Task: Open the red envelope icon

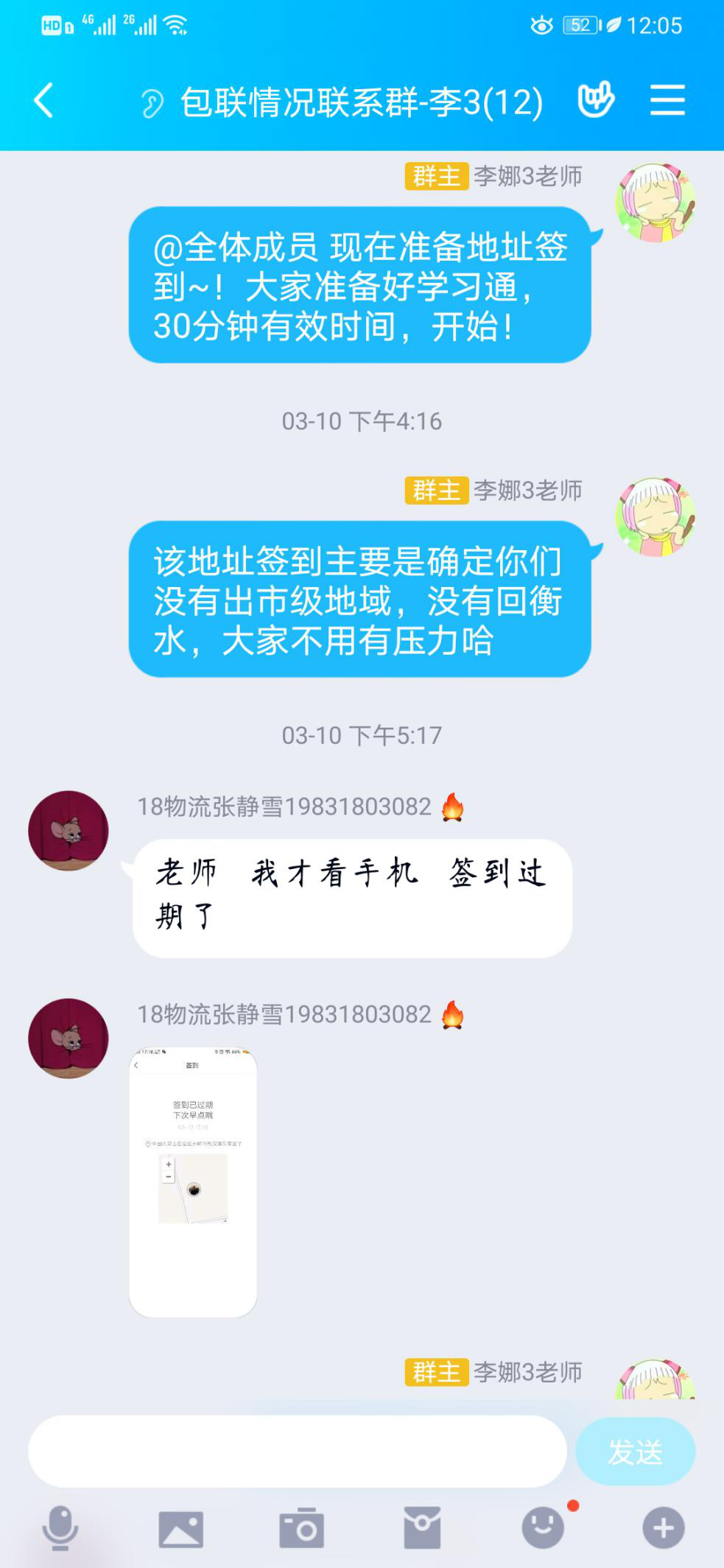Action: [x=422, y=1528]
